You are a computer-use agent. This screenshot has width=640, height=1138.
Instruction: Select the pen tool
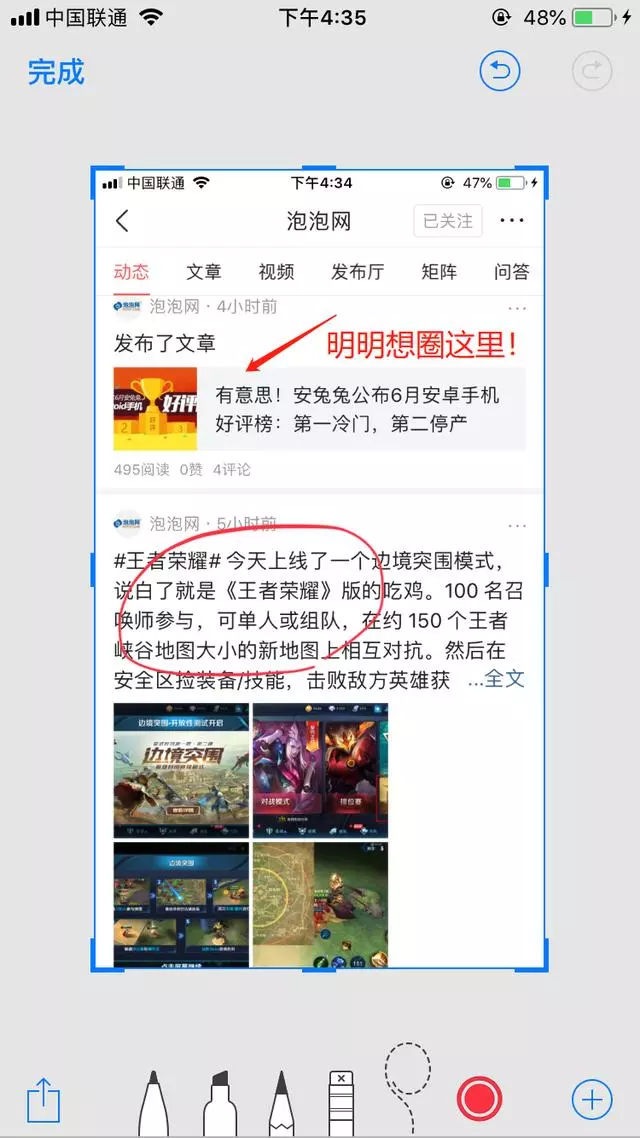[153, 1100]
